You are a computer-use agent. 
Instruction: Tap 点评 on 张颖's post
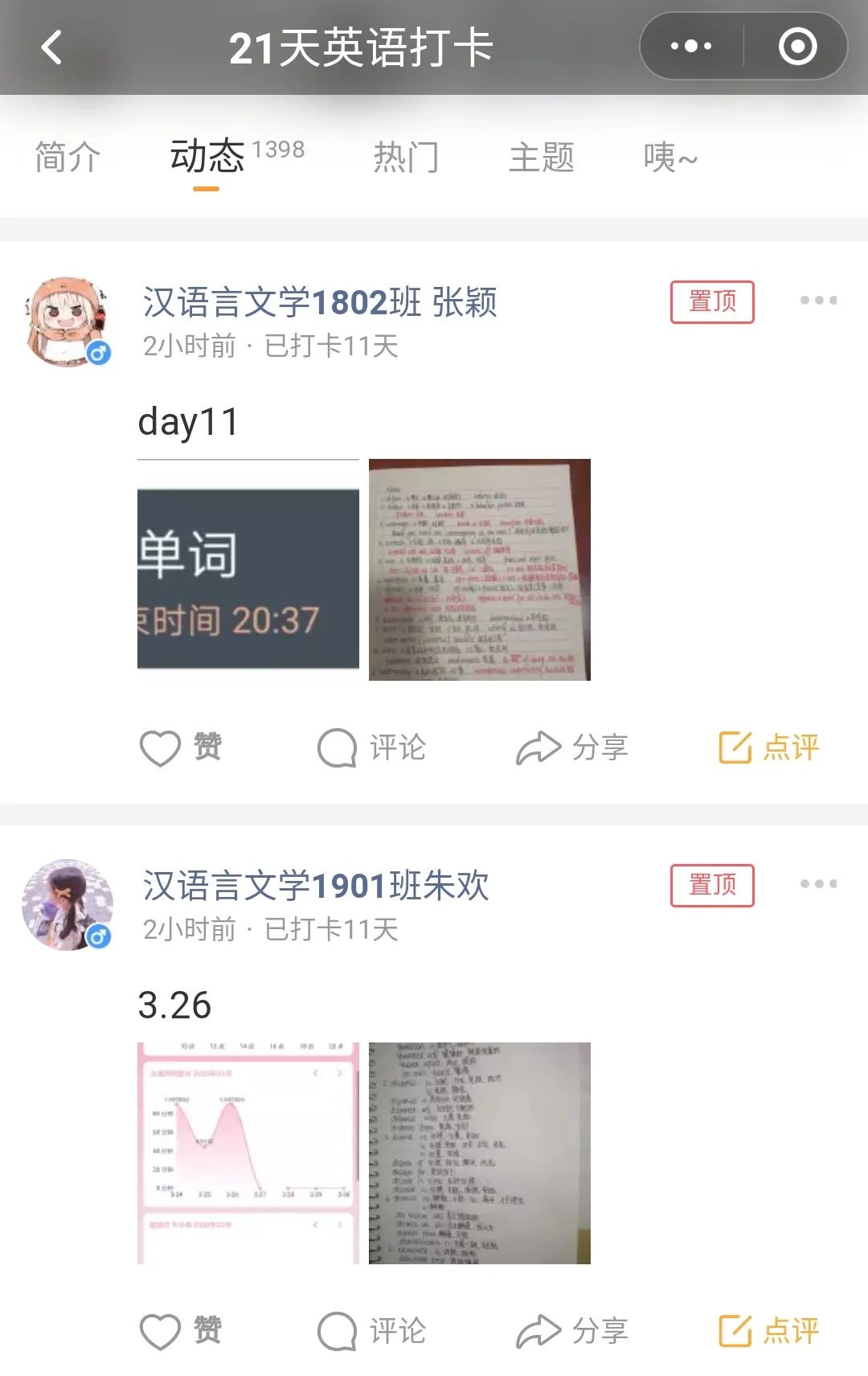[768, 747]
